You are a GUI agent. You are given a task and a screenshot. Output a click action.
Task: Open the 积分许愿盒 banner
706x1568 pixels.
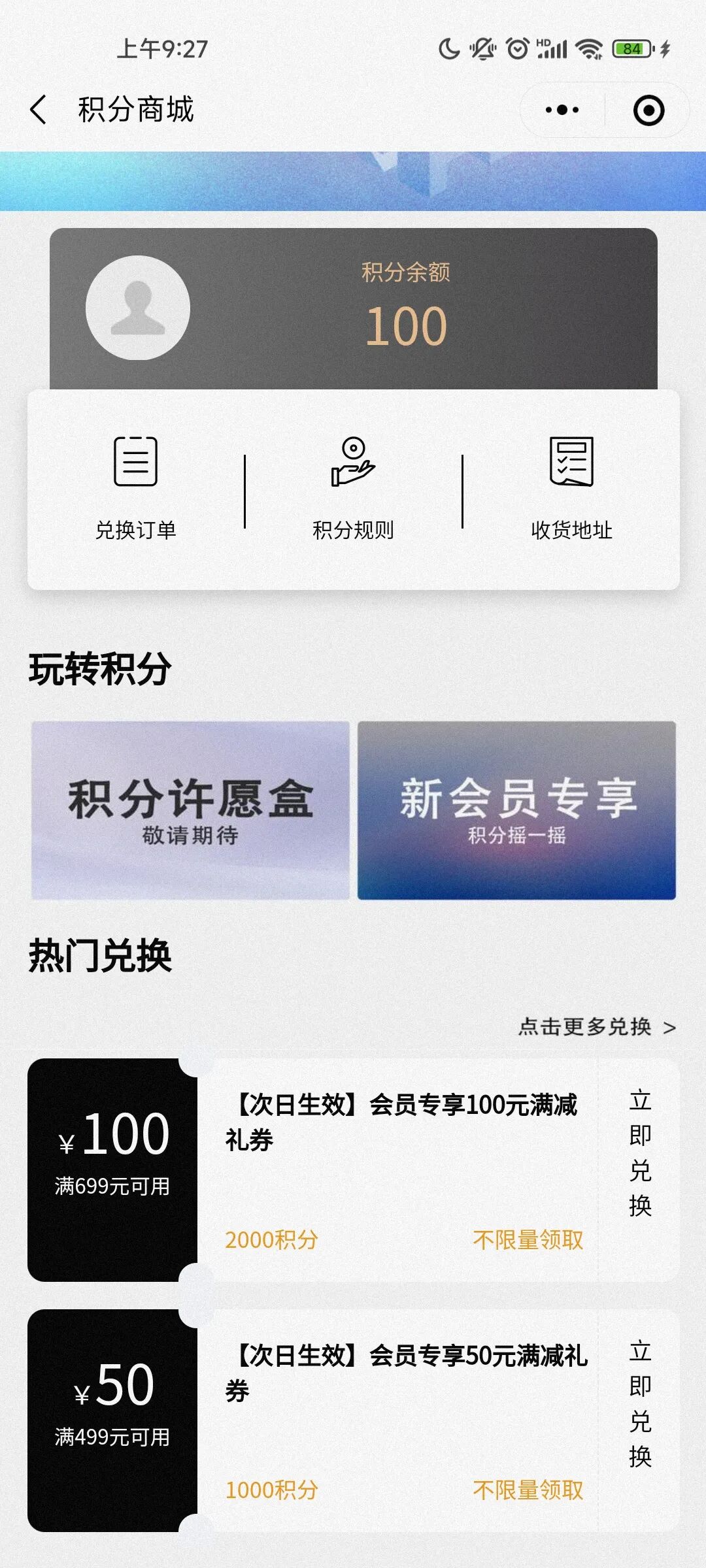(x=190, y=810)
